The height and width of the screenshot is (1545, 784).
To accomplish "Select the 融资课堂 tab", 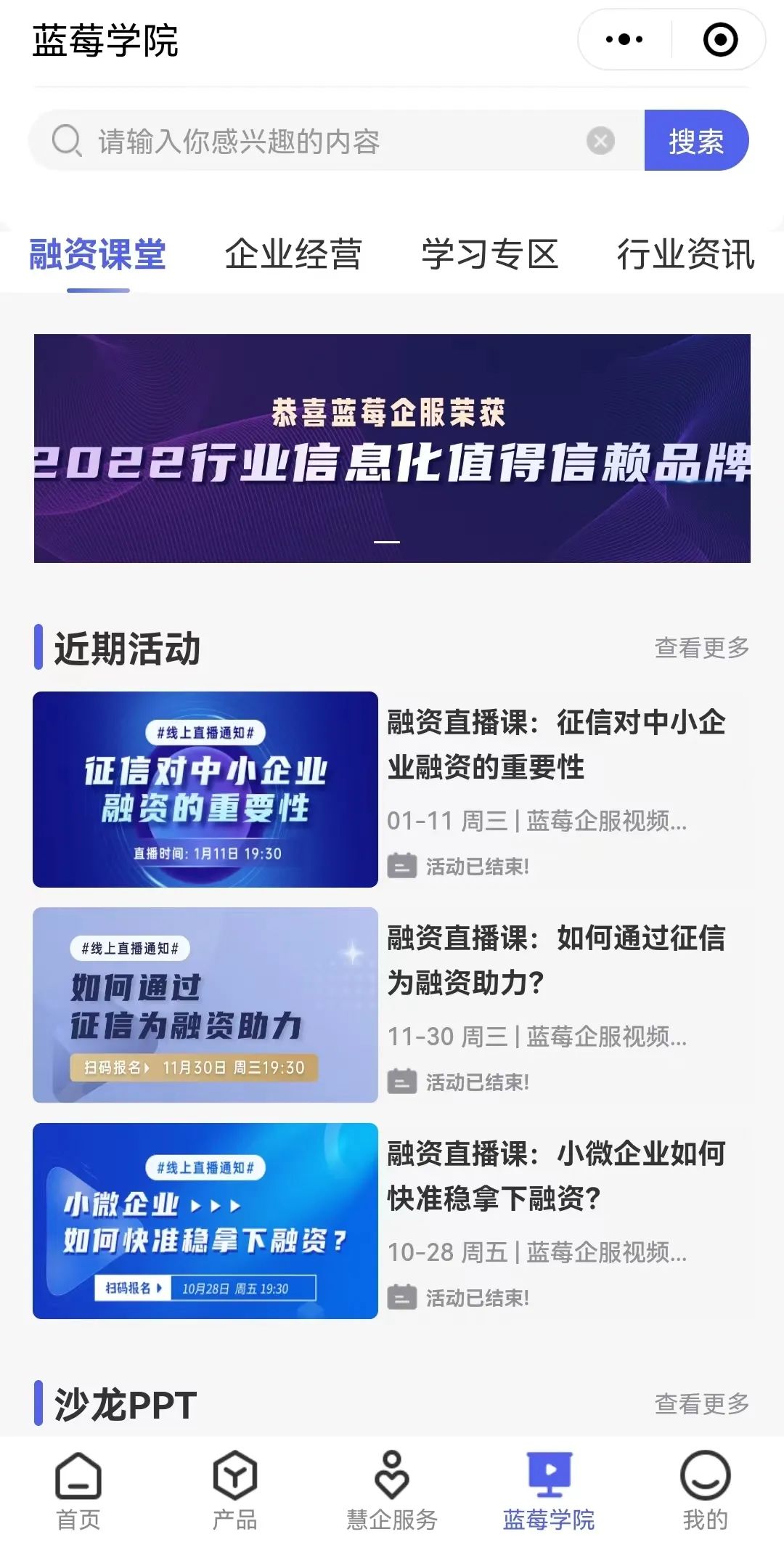I will pyautogui.click(x=98, y=255).
